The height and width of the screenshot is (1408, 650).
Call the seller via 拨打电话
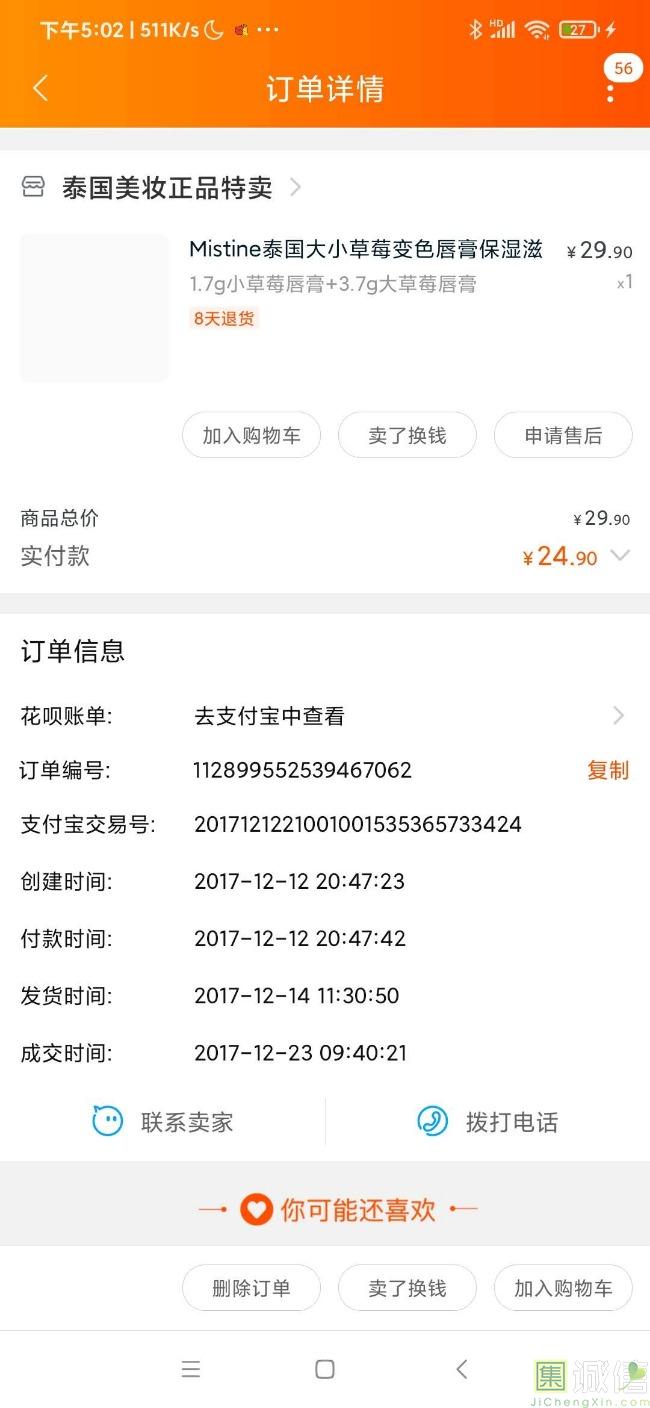487,1122
